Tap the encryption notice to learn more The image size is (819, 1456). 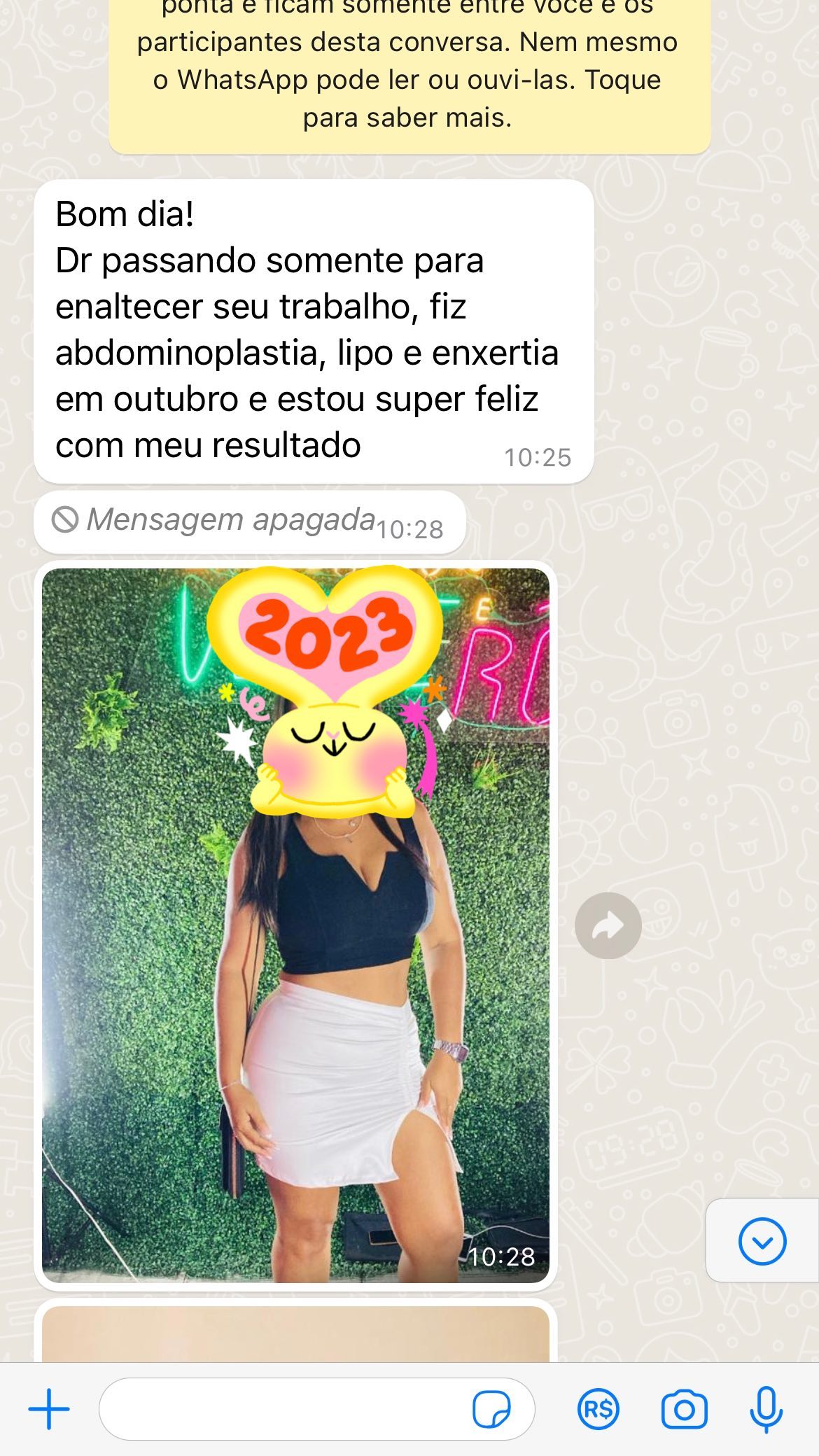coord(409,77)
